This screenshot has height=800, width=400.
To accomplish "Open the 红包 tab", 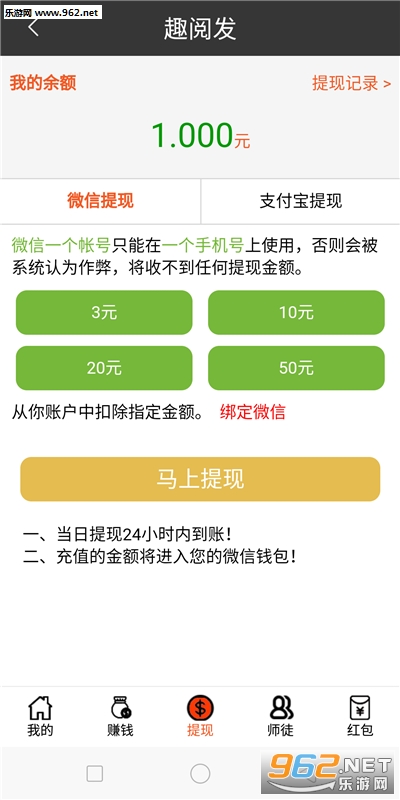I will click(x=360, y=716).
